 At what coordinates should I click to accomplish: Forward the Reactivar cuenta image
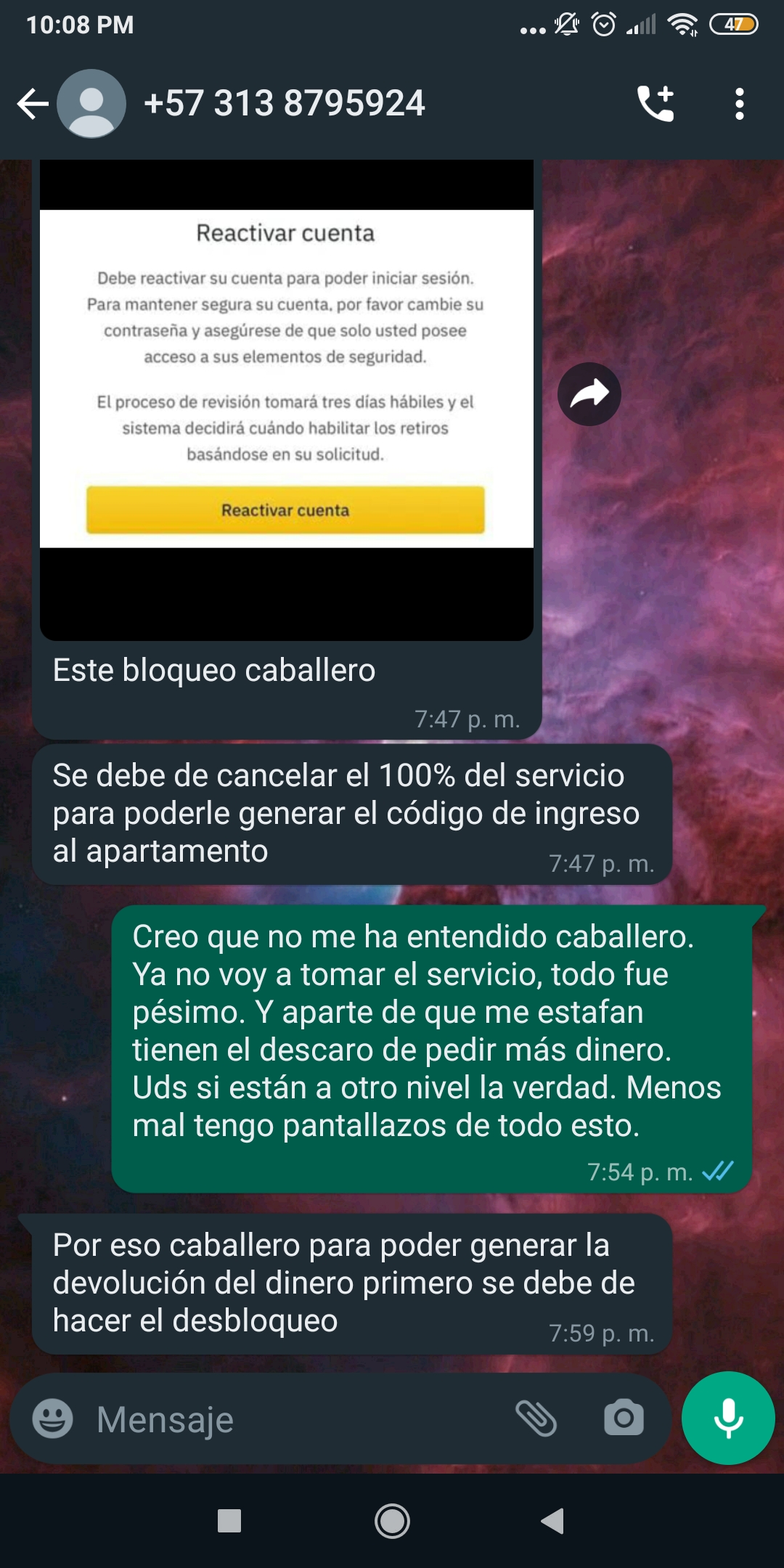(x=589, y=394)
